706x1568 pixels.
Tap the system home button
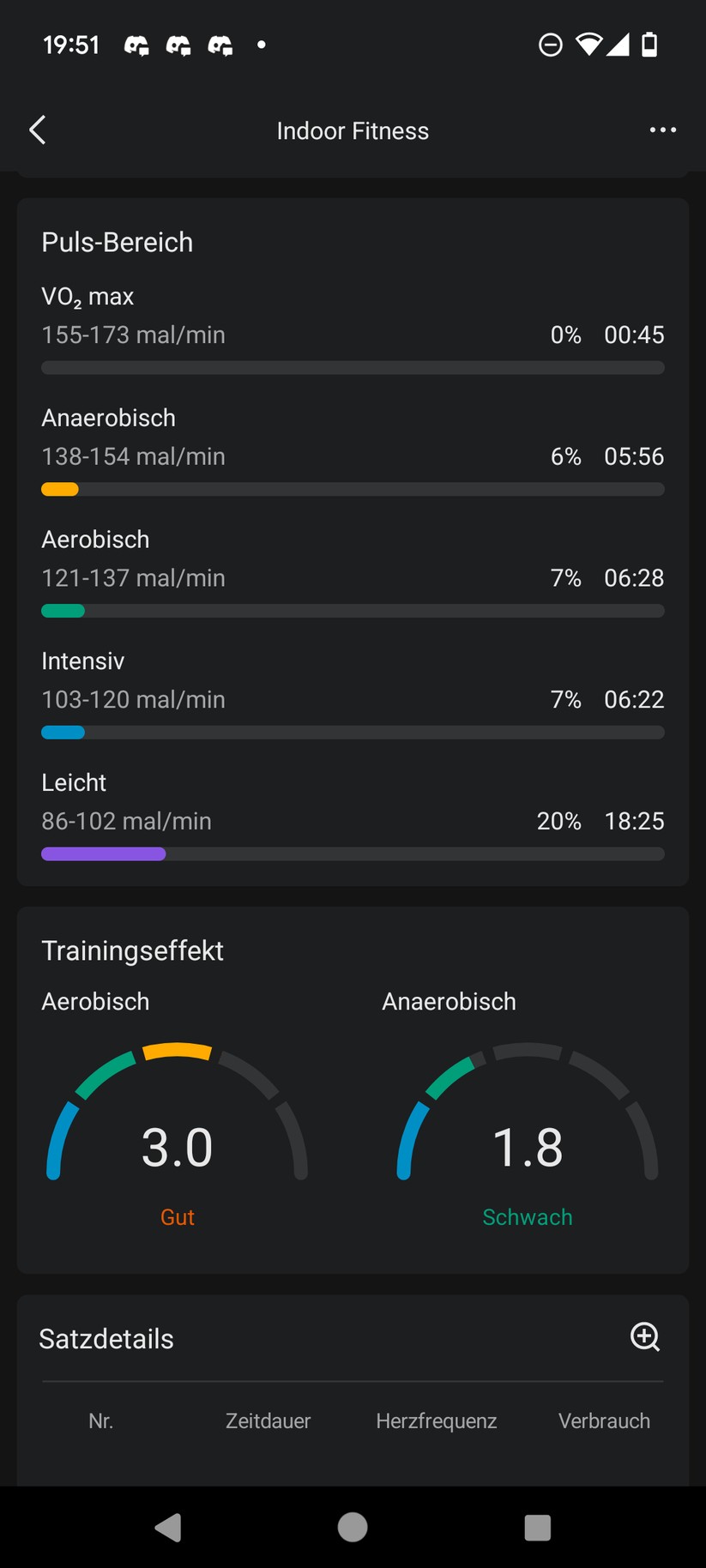tap(353, 1527)
